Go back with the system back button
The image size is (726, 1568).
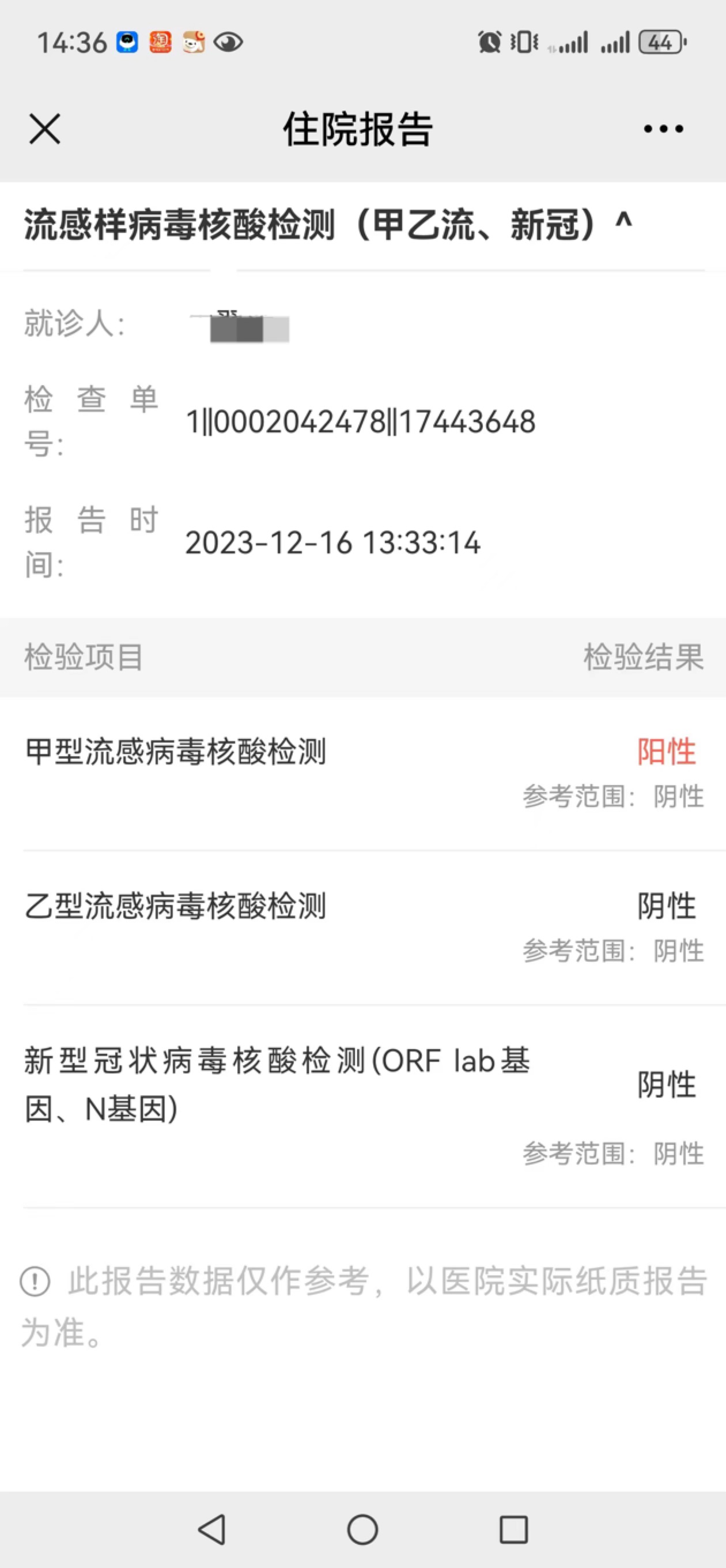213,1529
